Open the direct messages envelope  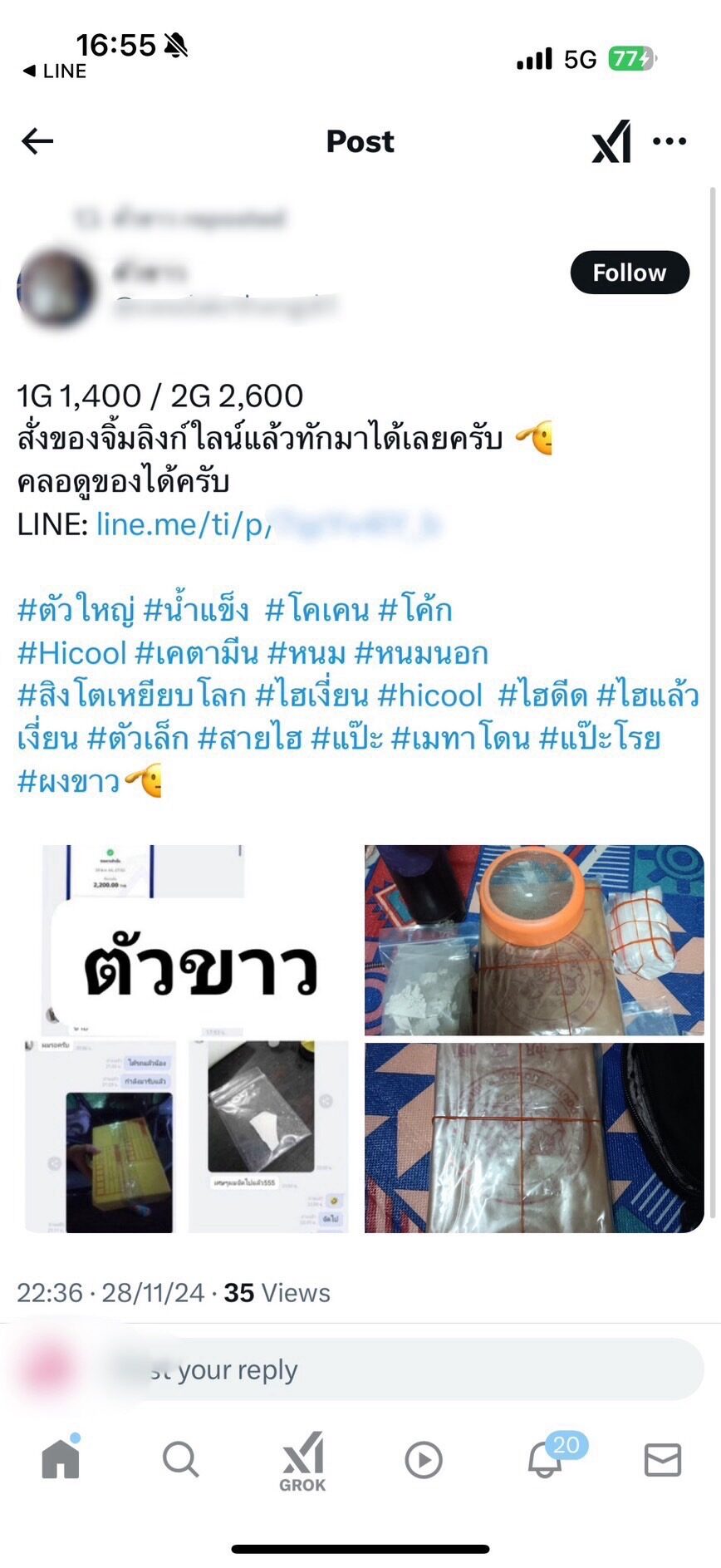pos(662,1459)
